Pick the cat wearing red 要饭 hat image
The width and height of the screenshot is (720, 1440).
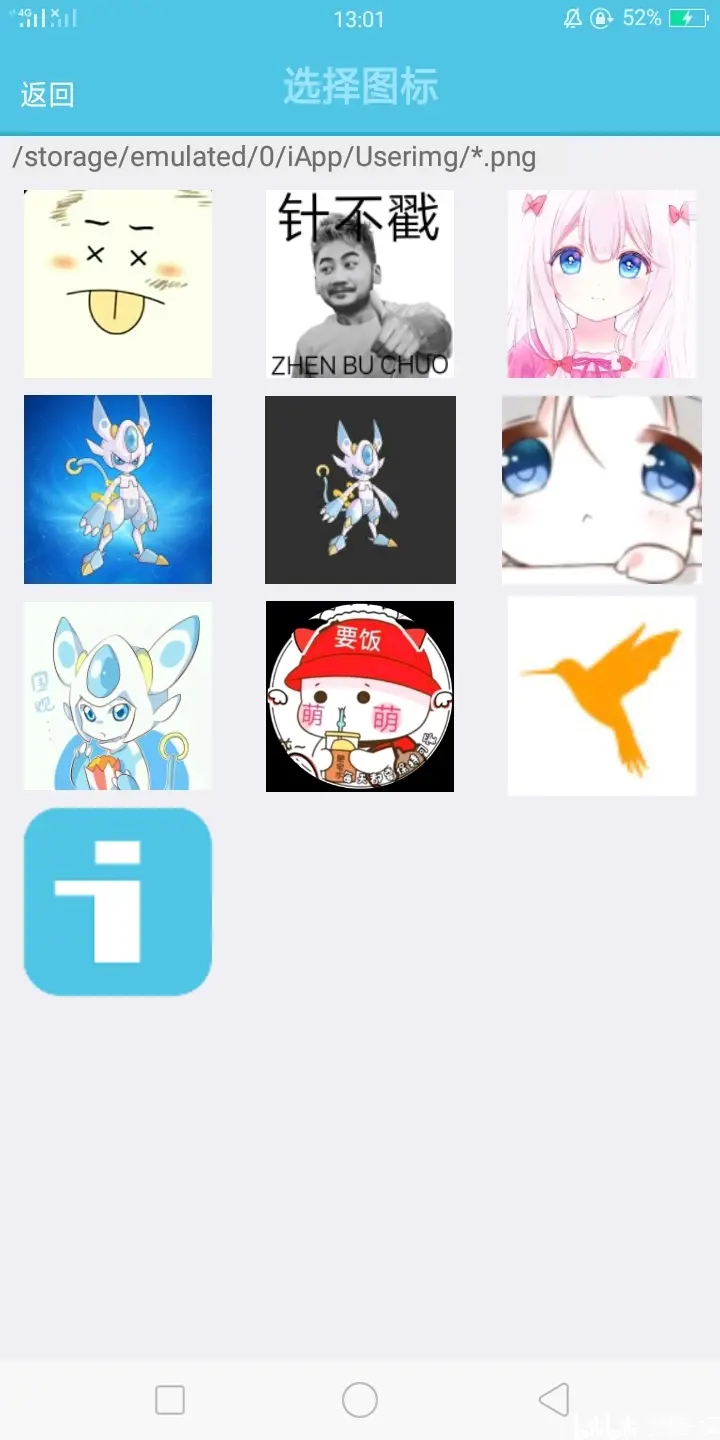(359, 696)
